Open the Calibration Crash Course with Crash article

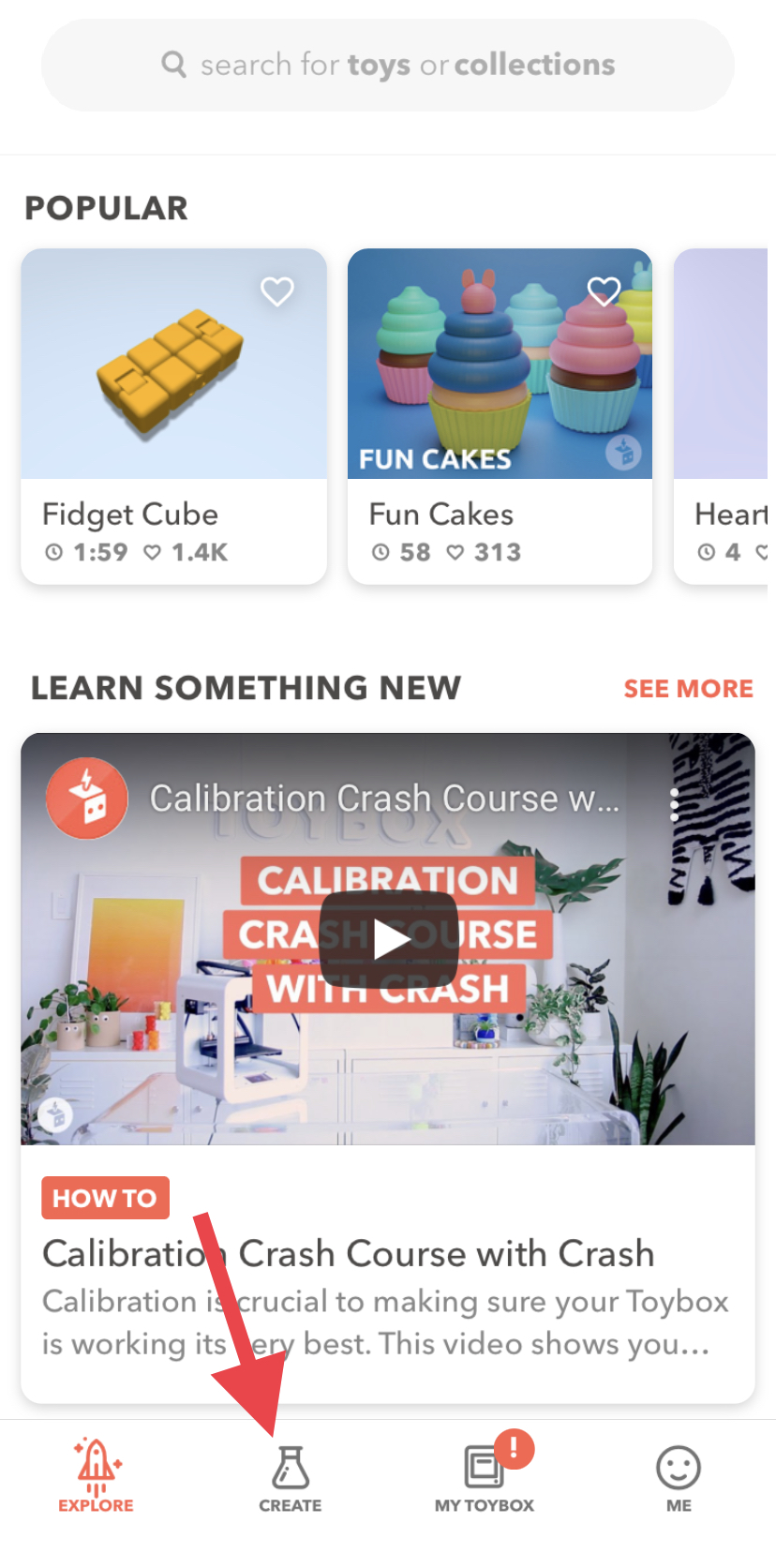pyautogui.click(x=348, y=1254)
